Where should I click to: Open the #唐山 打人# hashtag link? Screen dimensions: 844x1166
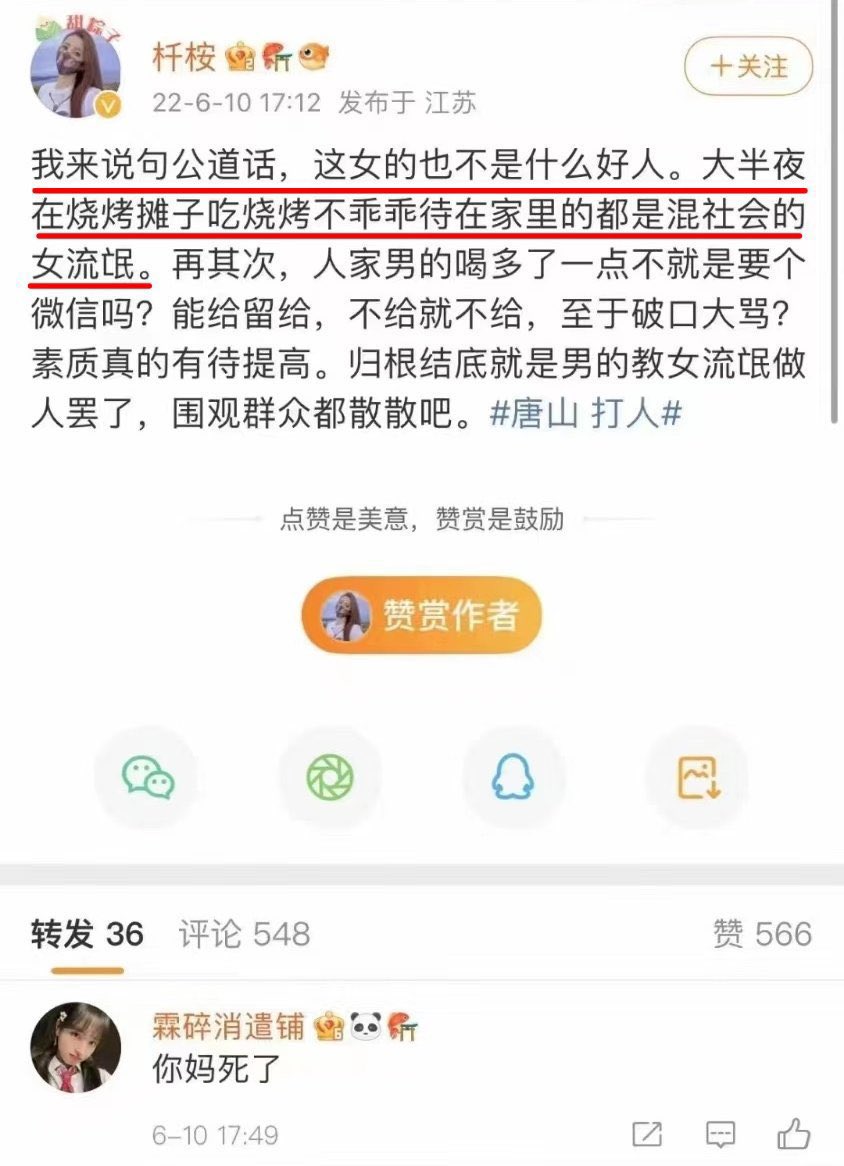point(585,413)
